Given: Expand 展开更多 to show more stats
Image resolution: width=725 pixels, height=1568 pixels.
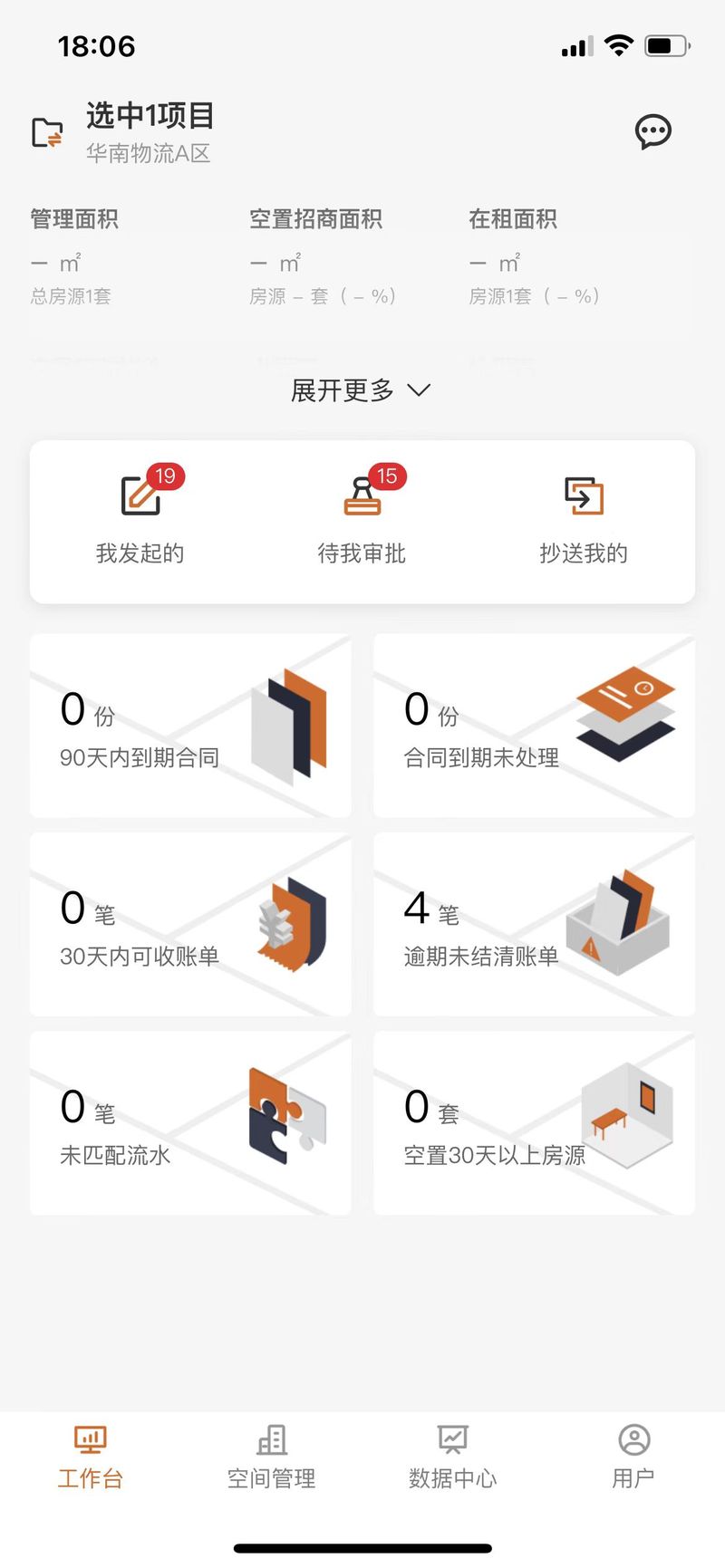Looking at the screenshot, I should click(361, 390).
